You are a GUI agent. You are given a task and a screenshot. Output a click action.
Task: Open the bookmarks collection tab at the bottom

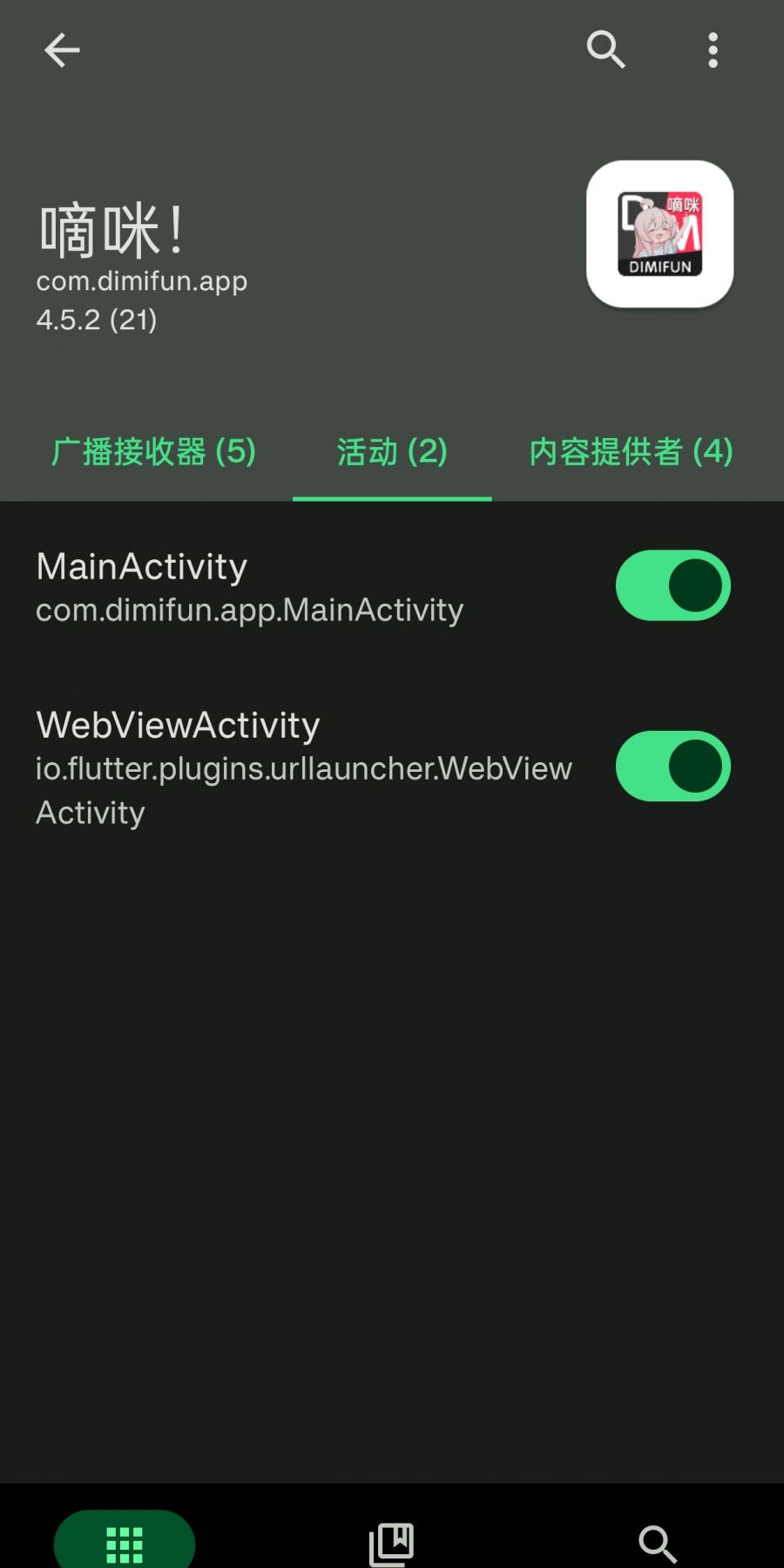click(392, 1544)
